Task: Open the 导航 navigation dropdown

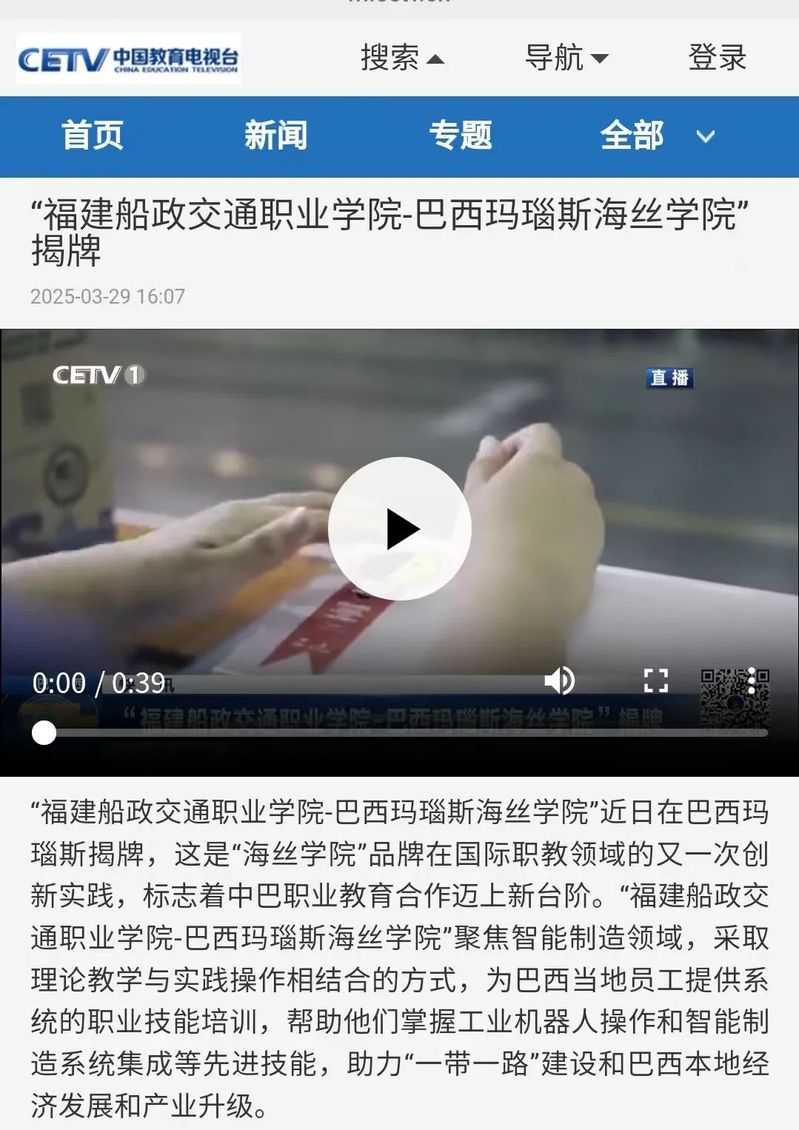Action: tap(566, 58)
